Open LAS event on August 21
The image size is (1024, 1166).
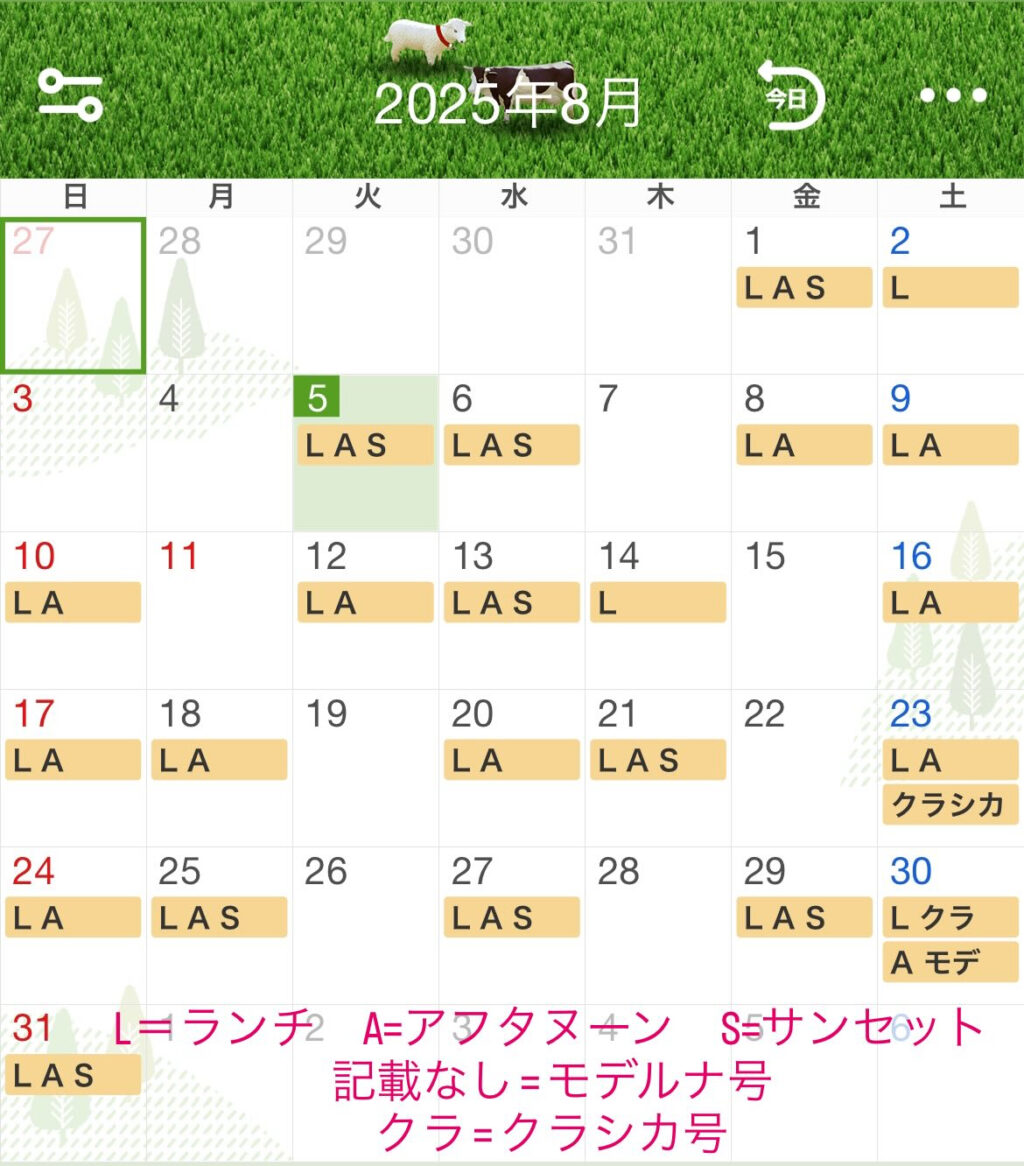pyautogui.click(x=657, y=760)
